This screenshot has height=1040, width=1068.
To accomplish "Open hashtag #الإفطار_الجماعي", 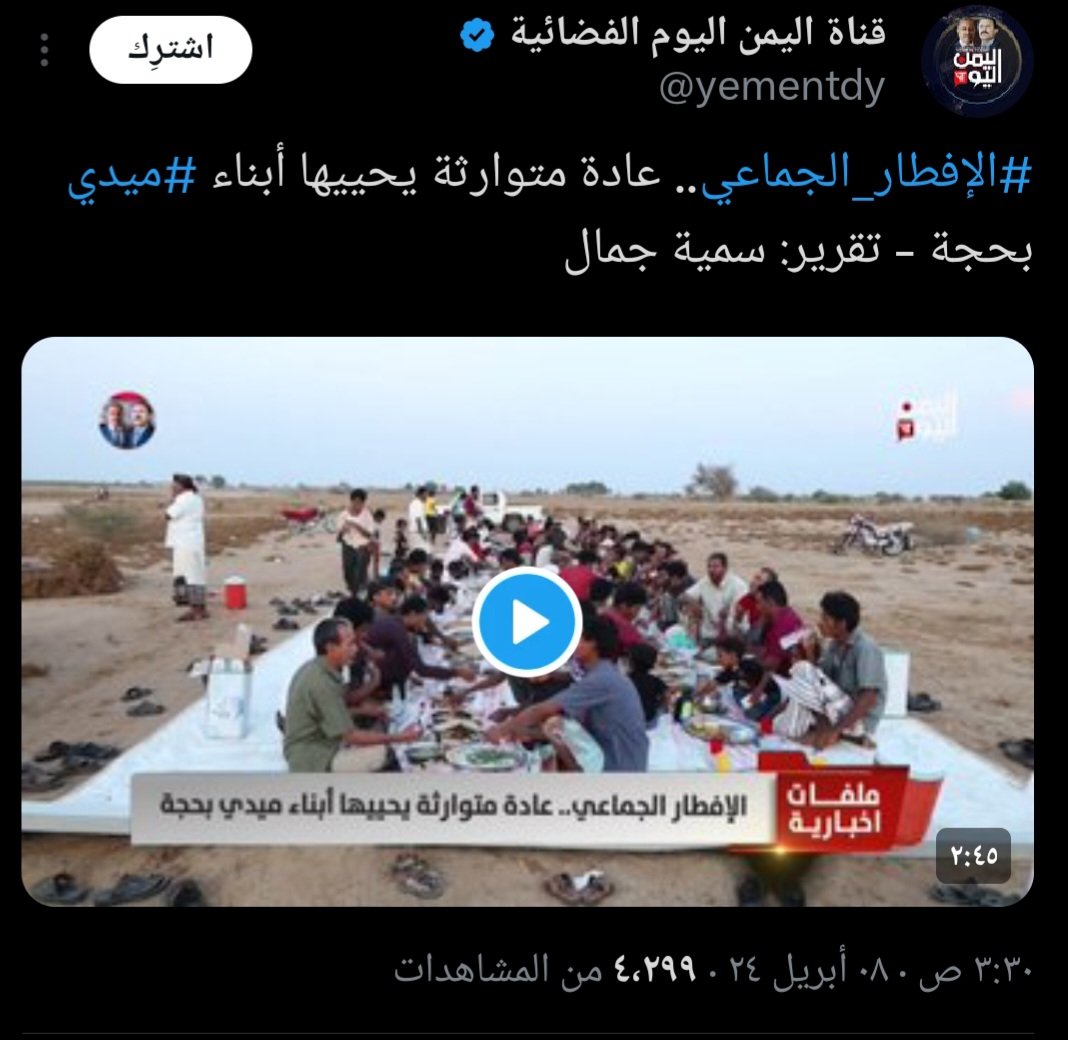I will 847,179.
